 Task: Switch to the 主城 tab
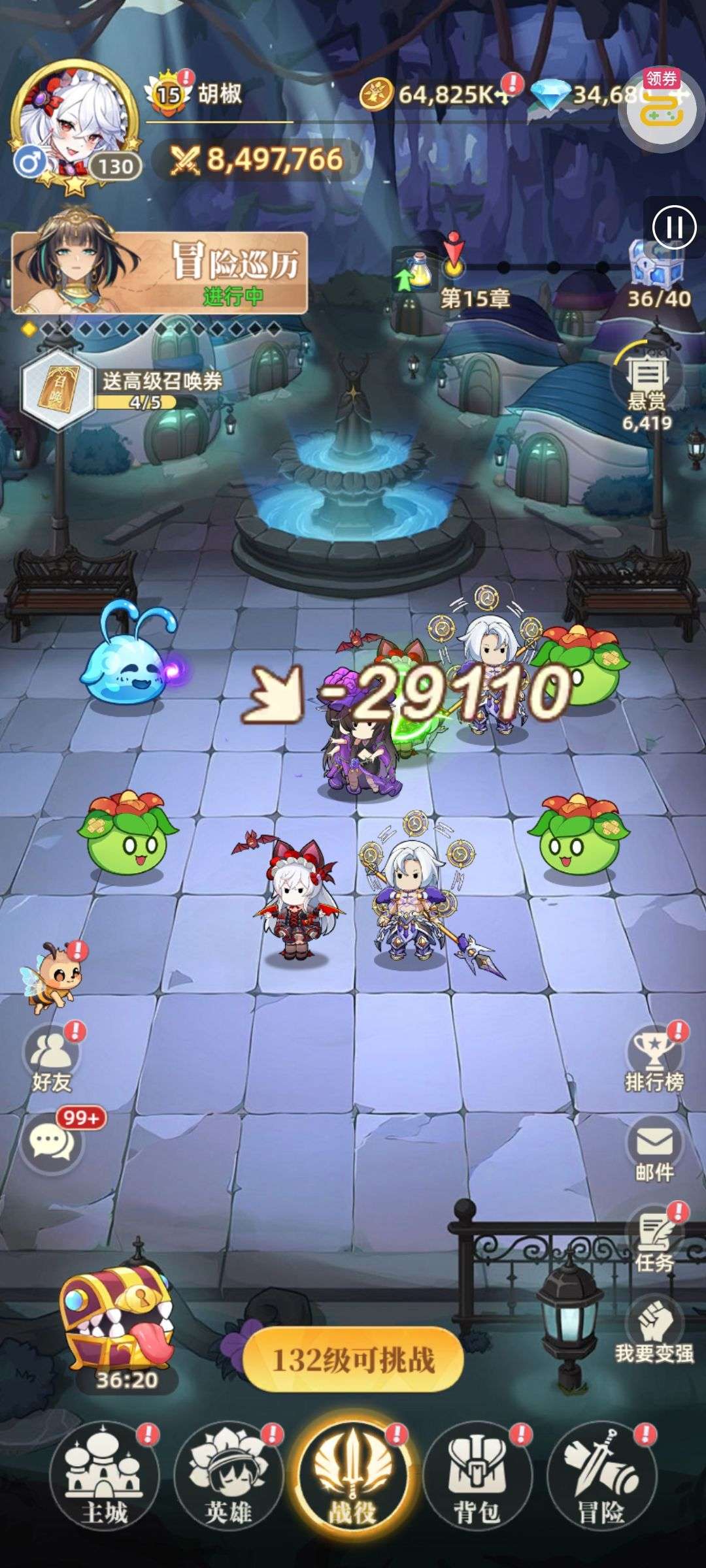(105, 1482)
